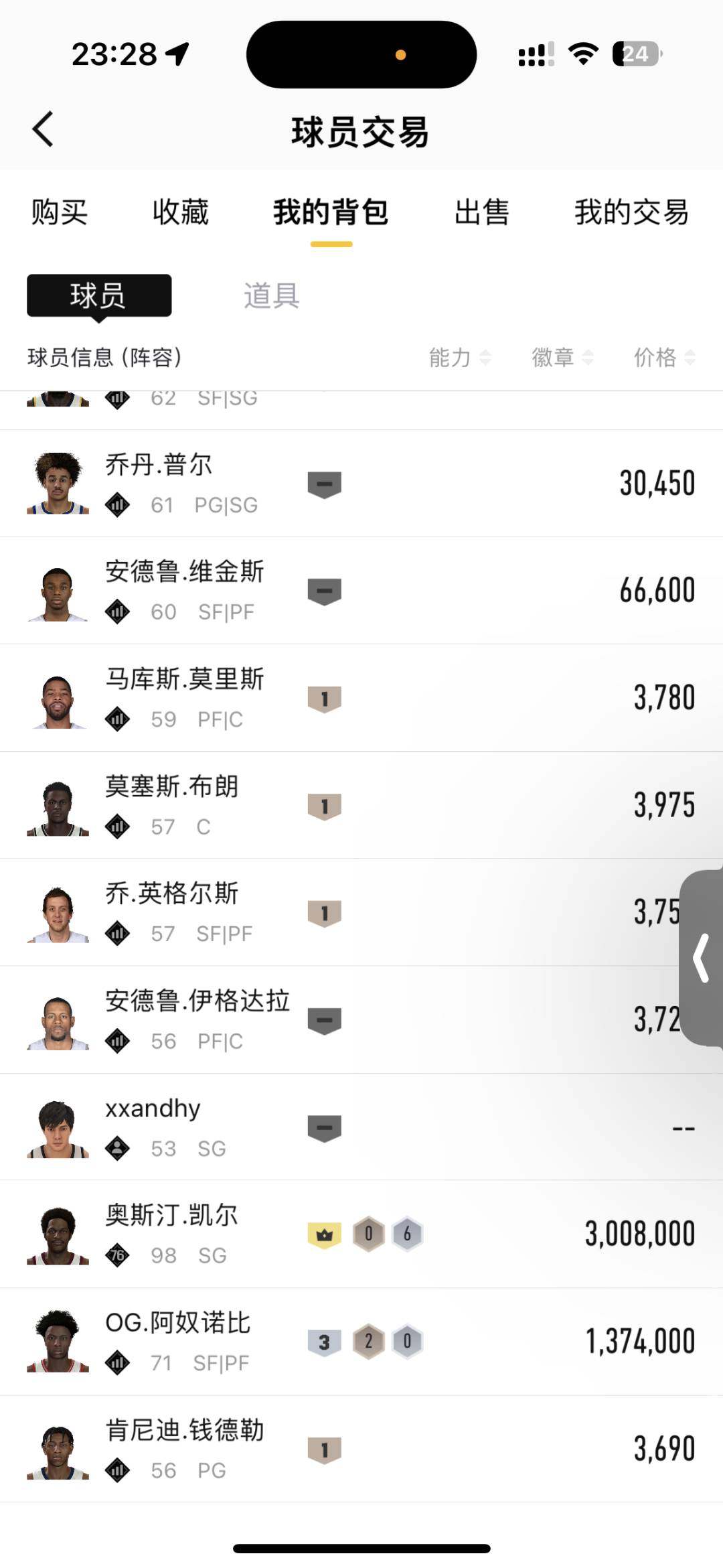
Task: Switch to the 收藏 tab
Action: (180, 212)
